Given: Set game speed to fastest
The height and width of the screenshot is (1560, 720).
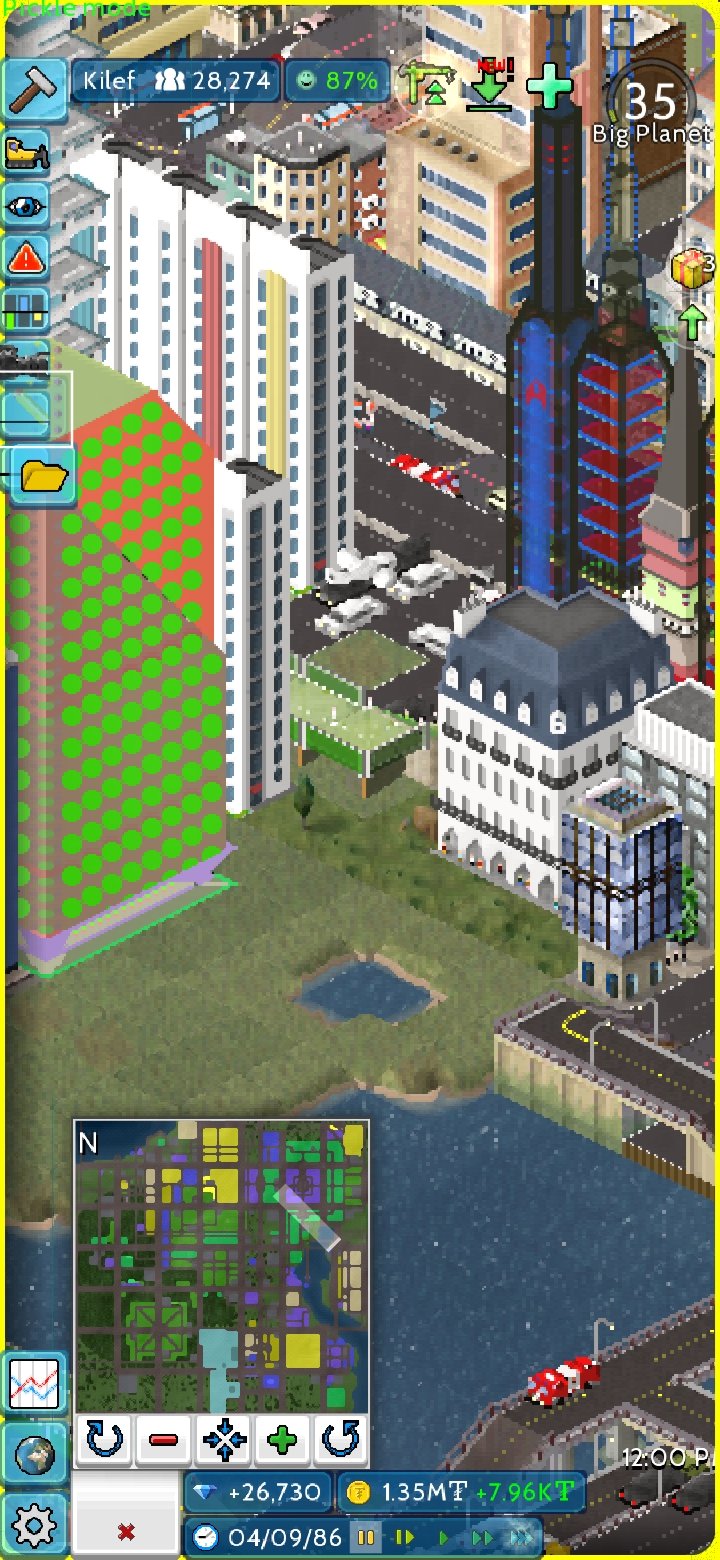Looking at the screenshot, I should coord(520,1537).
